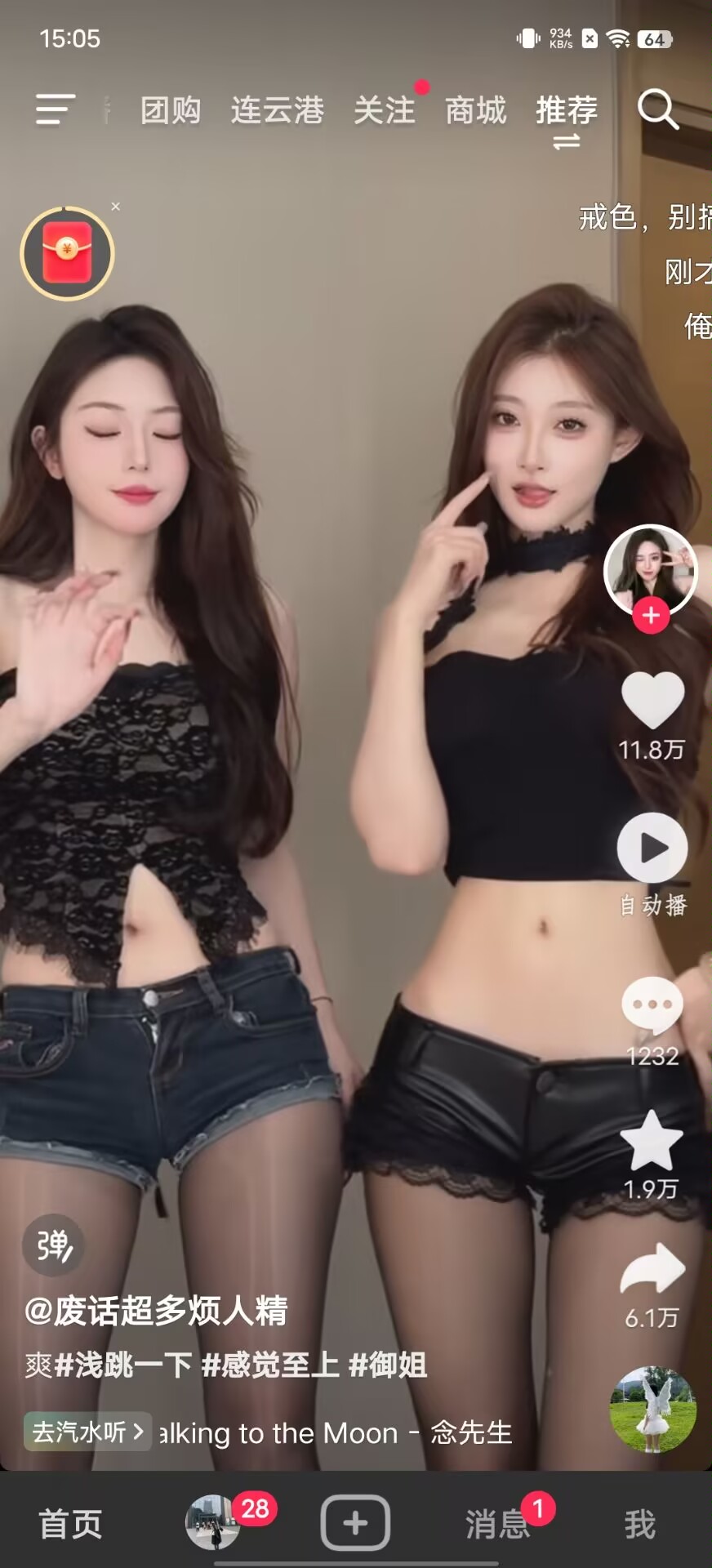Screen dimensions: 712x1568
Task: Open the 1232 comments
Action: click(652, 1005)
